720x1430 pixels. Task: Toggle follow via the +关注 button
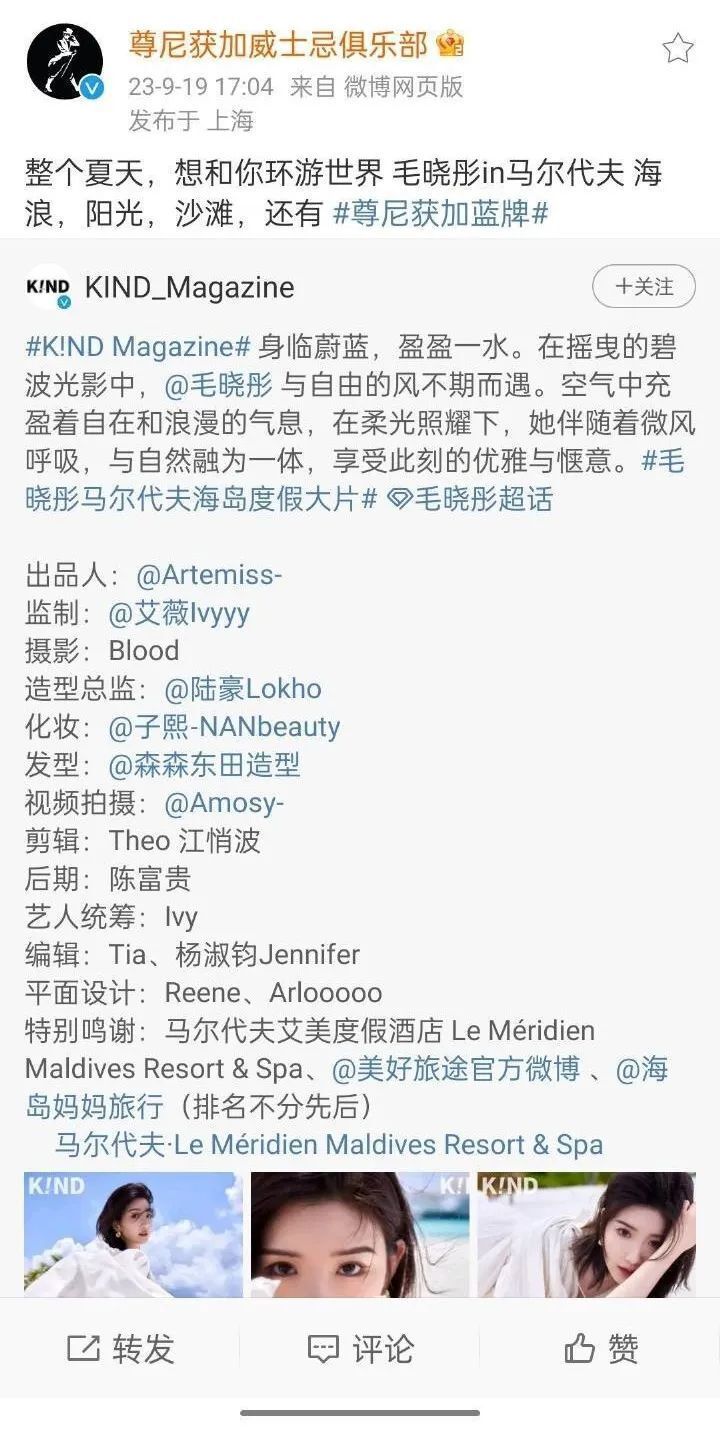point(643,287)
